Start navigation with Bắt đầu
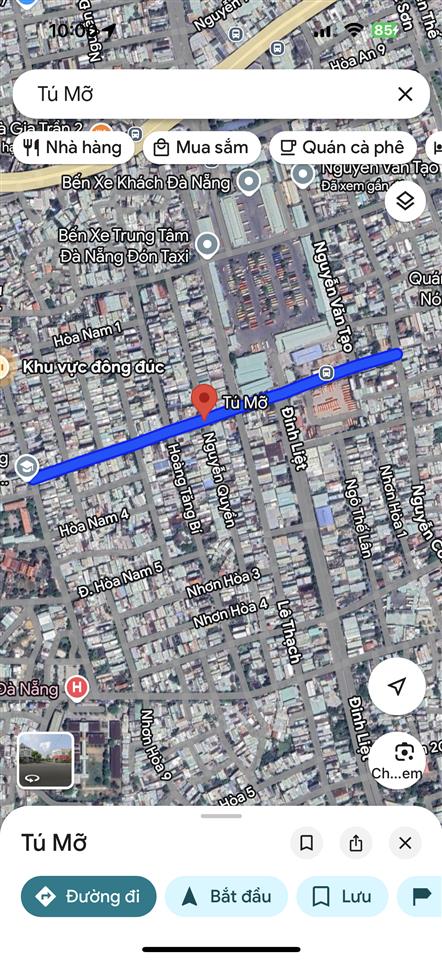This screenshot has height=960, width=442. 227,896
